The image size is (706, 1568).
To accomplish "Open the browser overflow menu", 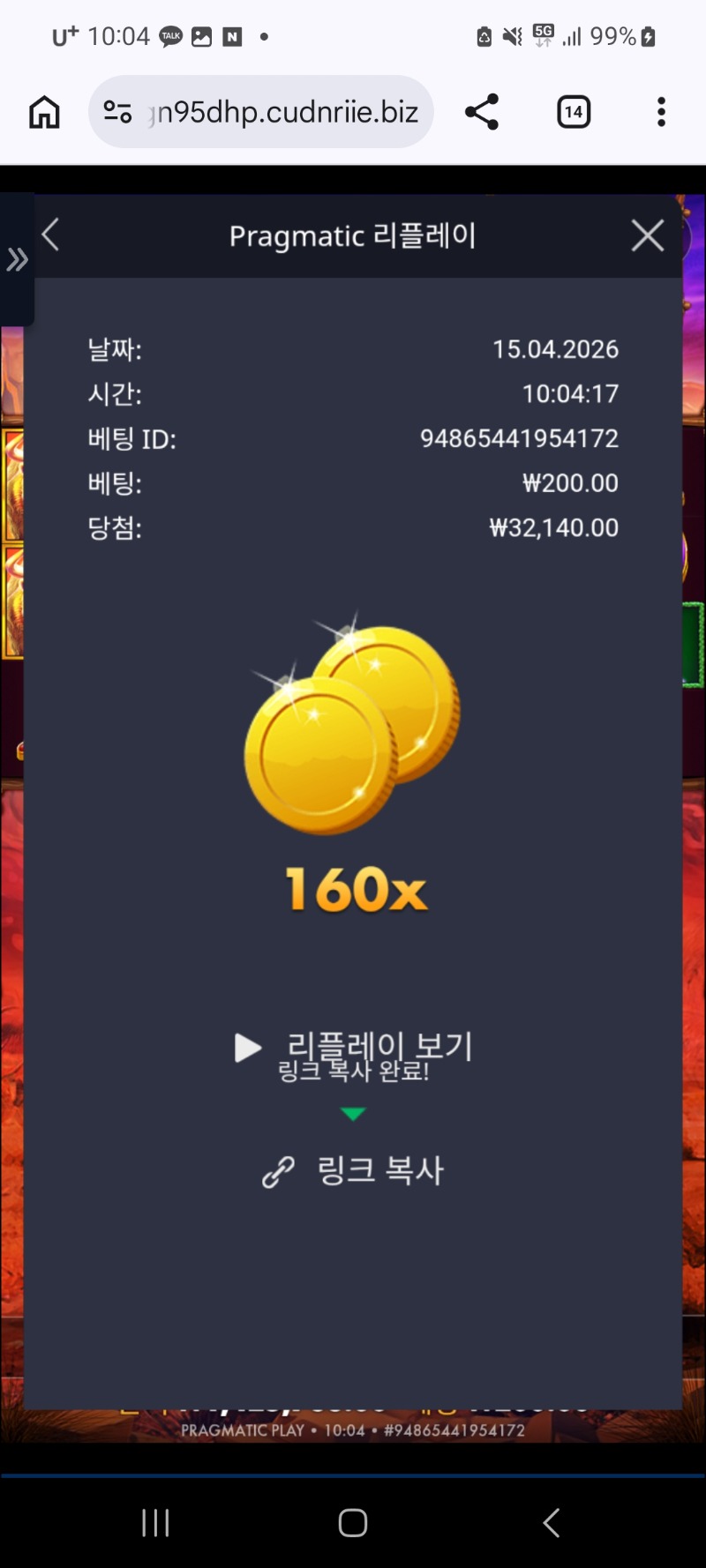I will tap(661, 112).
